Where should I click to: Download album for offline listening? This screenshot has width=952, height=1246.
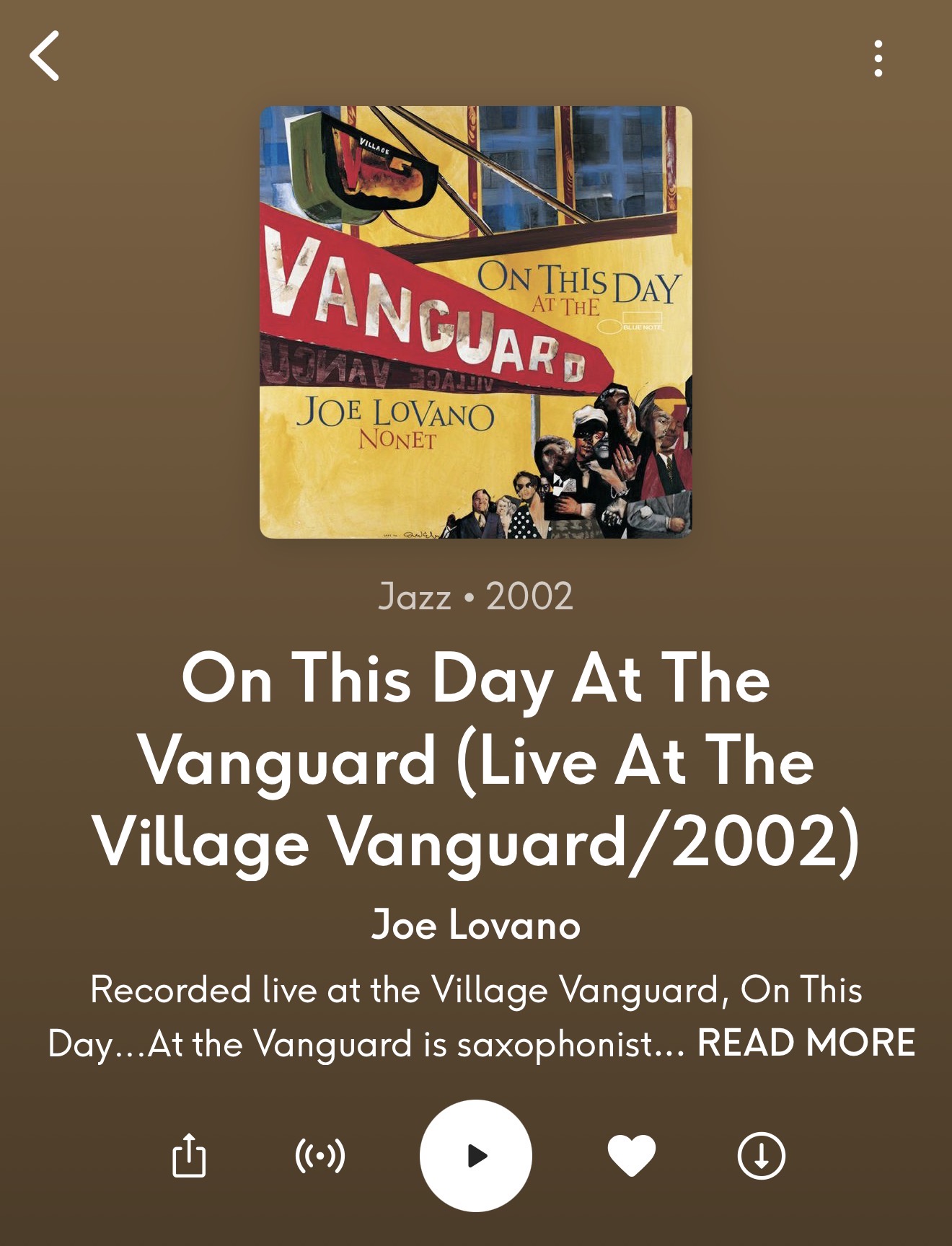(x=761, y=1155)
